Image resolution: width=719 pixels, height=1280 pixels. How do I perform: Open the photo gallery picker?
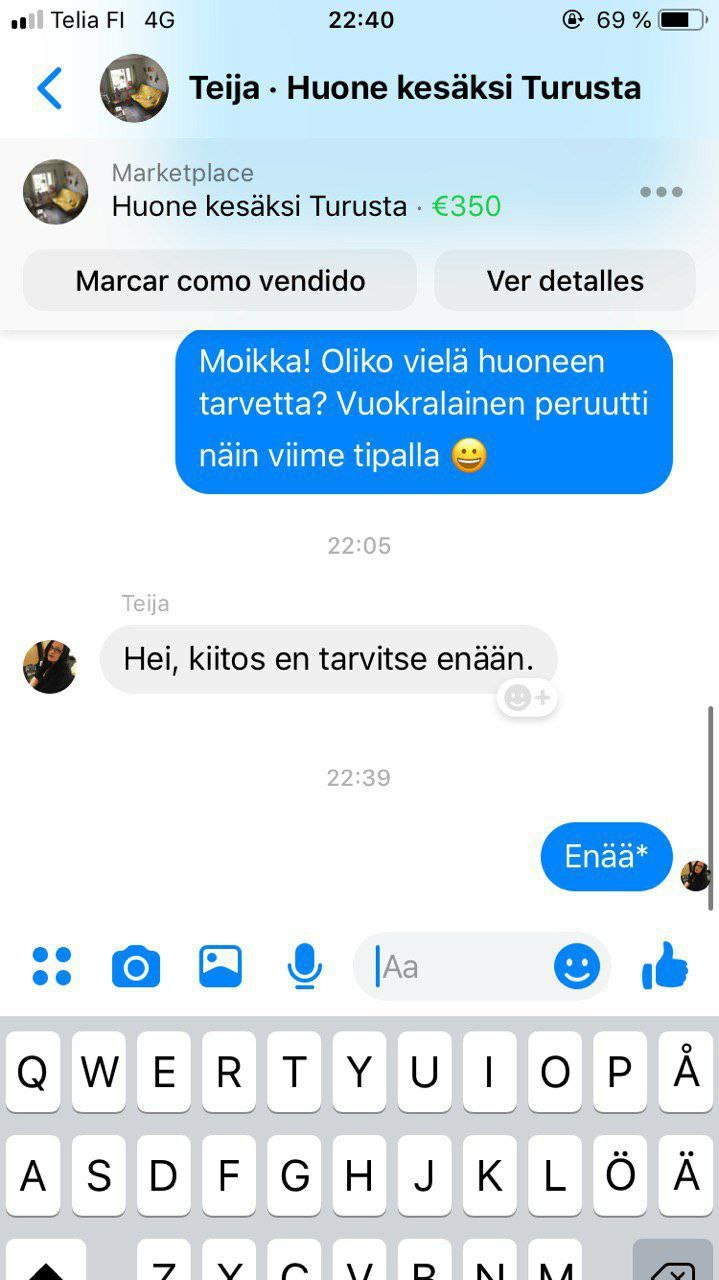tap(220, 967)
